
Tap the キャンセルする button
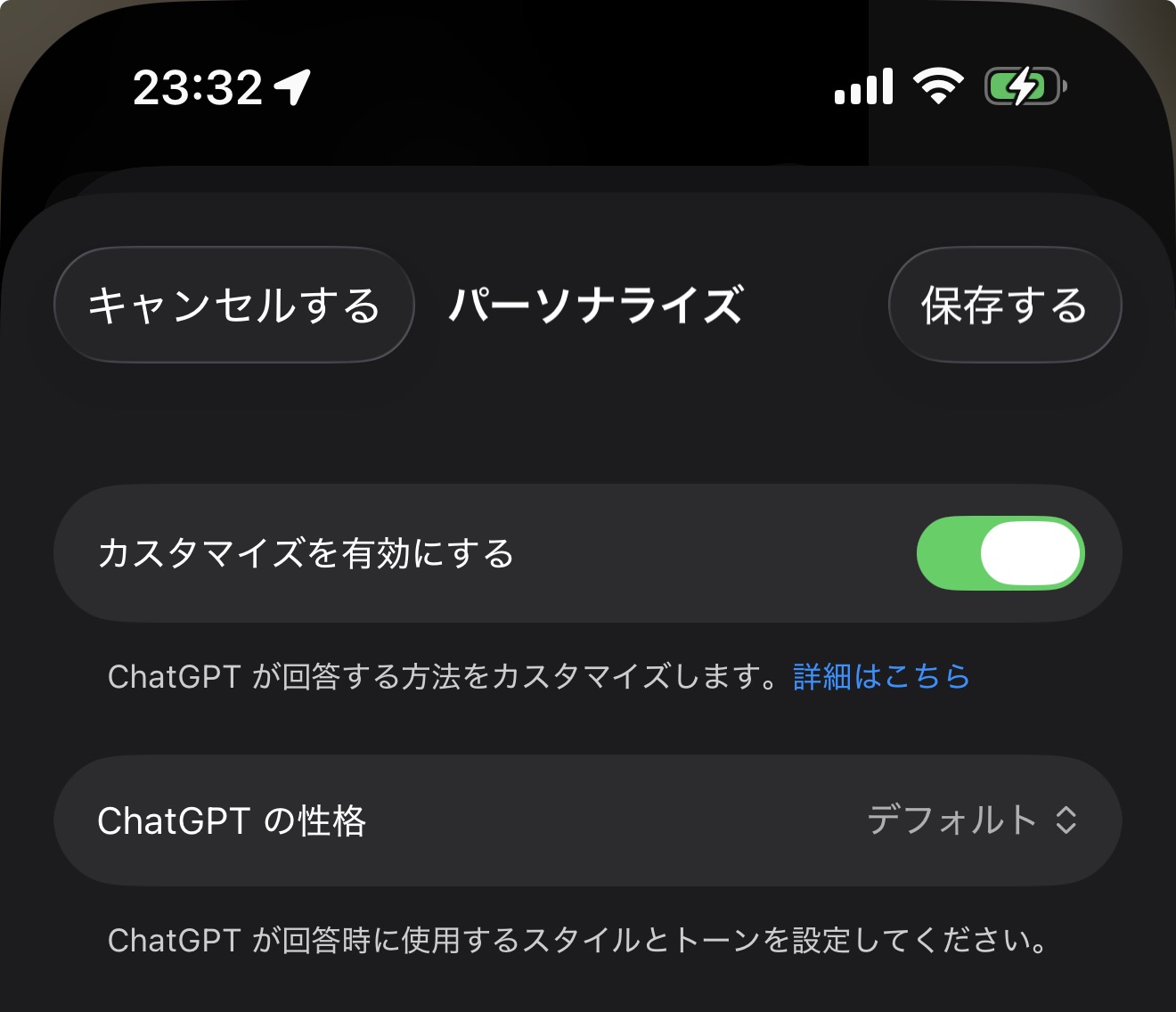pyautogui.click(x=234, y=305)
